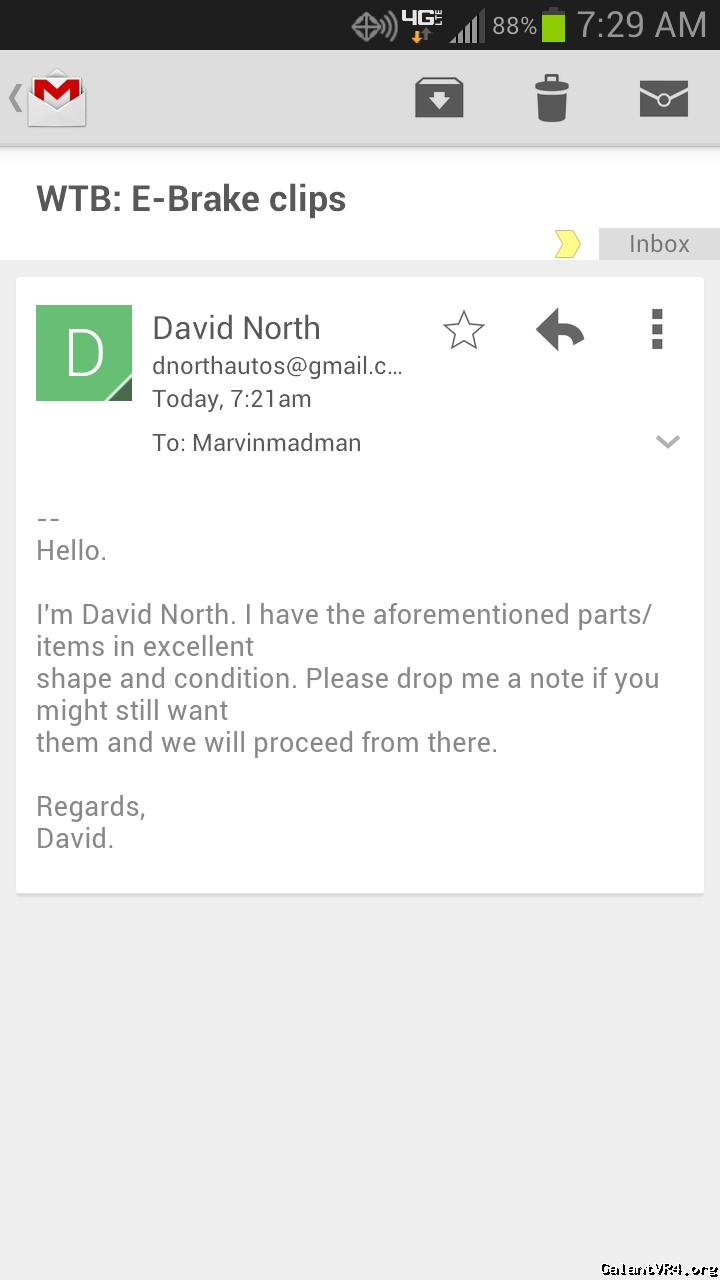720x1280 pixels.
Task: Tap the Inbox label
Action: 659,244
